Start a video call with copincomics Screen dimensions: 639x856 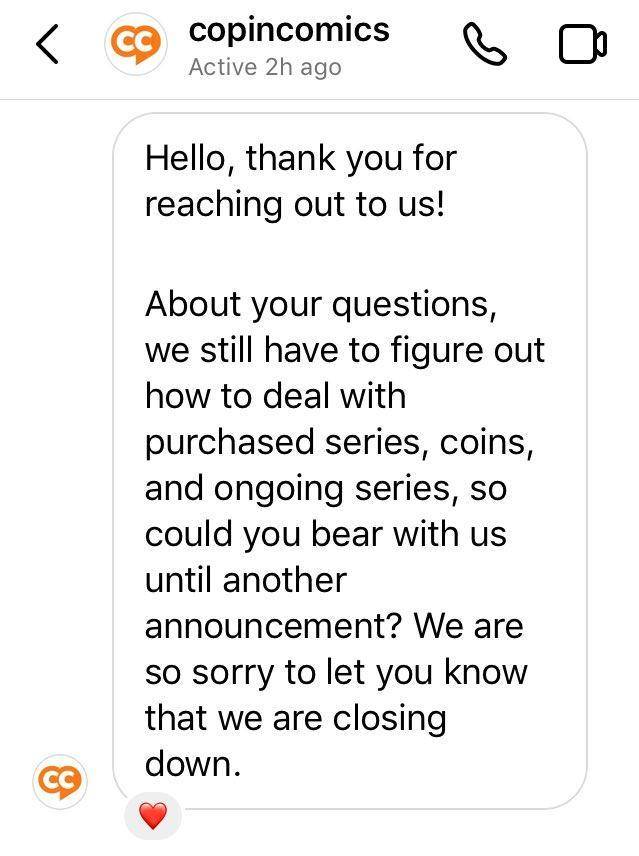click(582, 46)
